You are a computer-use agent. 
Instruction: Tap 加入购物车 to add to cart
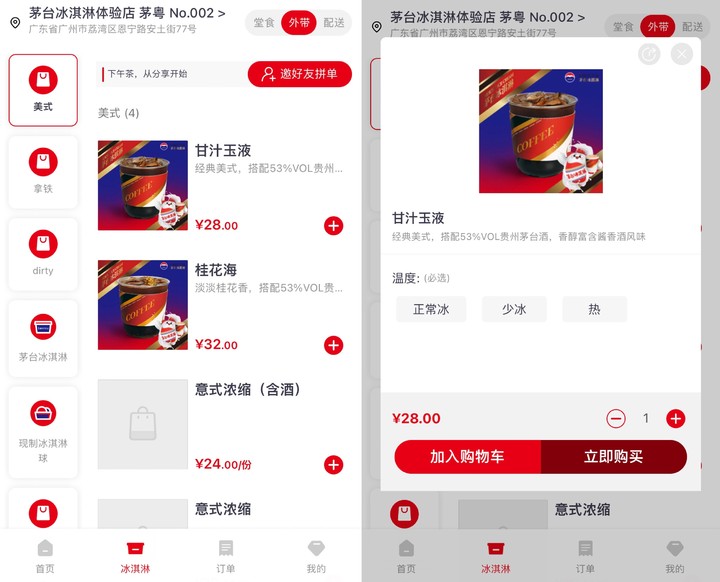pyautogui.click(x=467, y=457)
